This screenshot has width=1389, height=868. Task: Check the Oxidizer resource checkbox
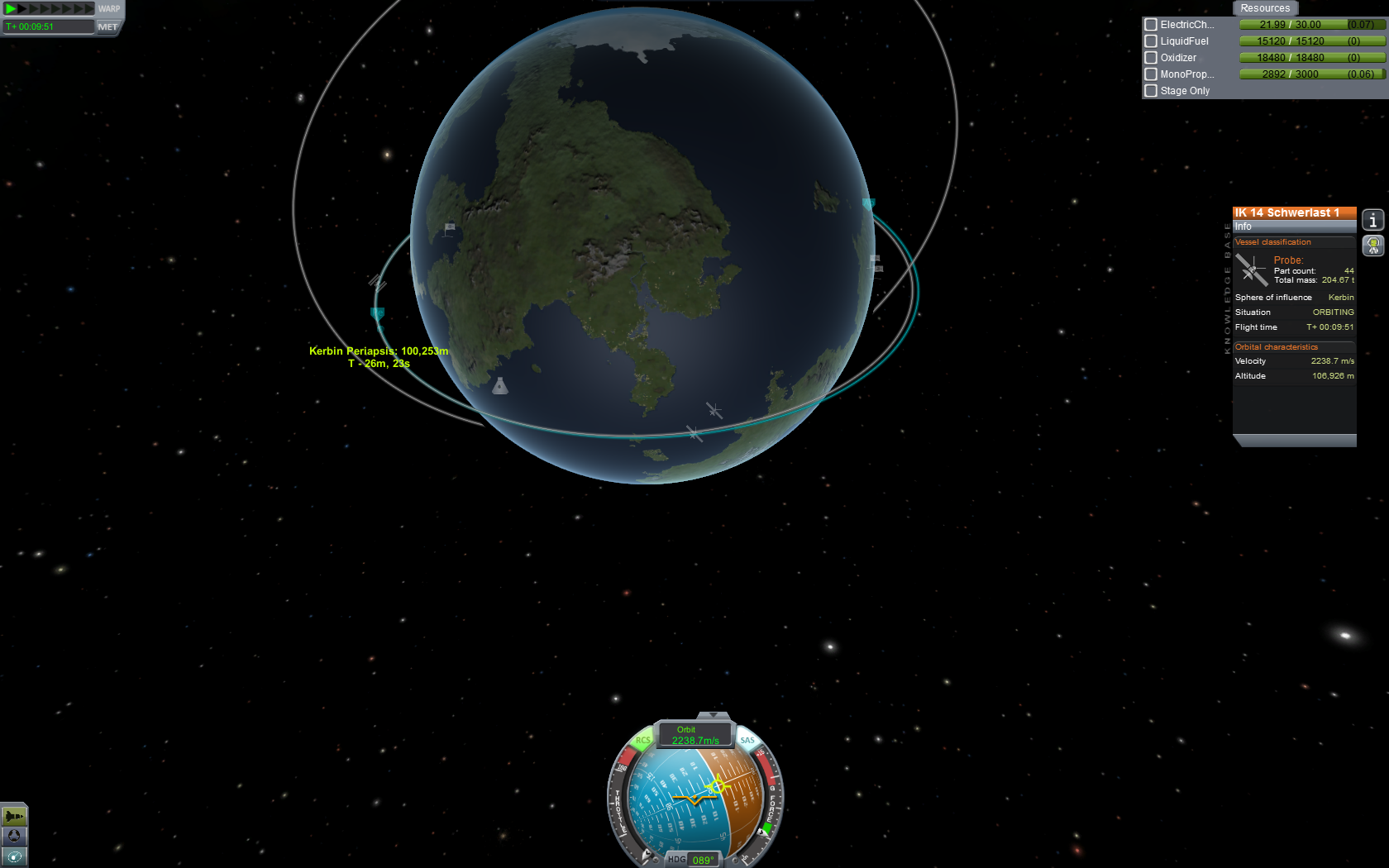(1151, 58)
